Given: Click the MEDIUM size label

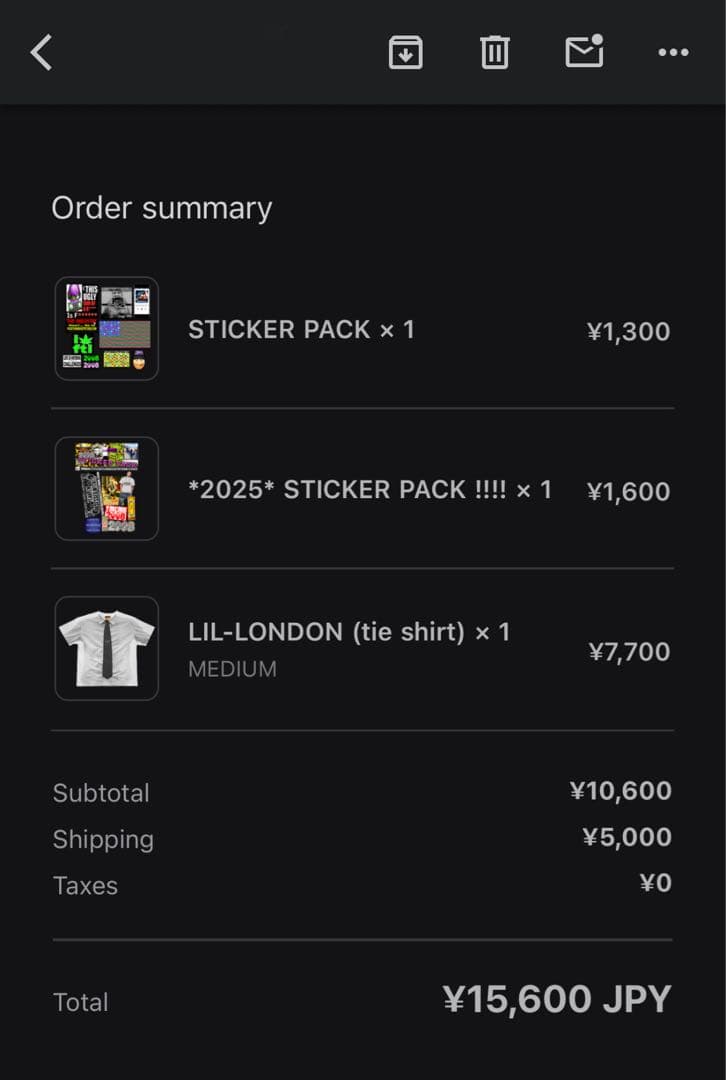Looking at the screenshot, I should click(x=232, y=669).
